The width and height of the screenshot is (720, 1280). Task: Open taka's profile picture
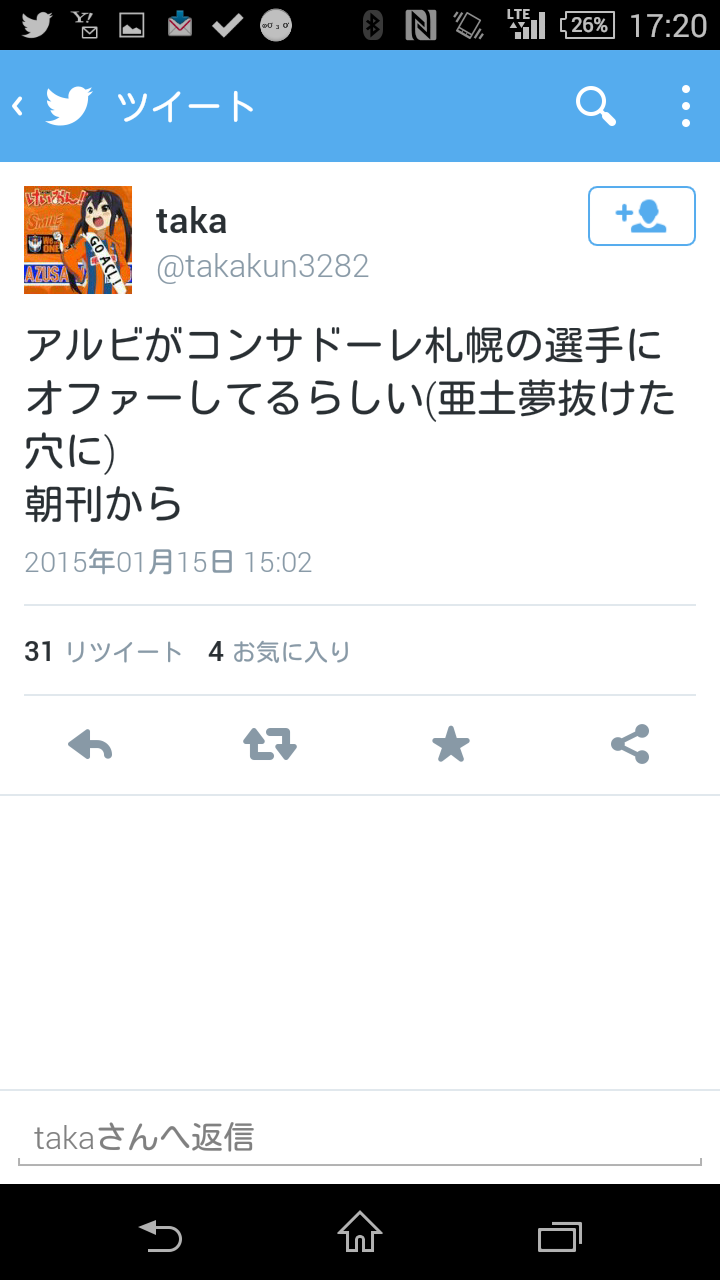pos(78,240)
